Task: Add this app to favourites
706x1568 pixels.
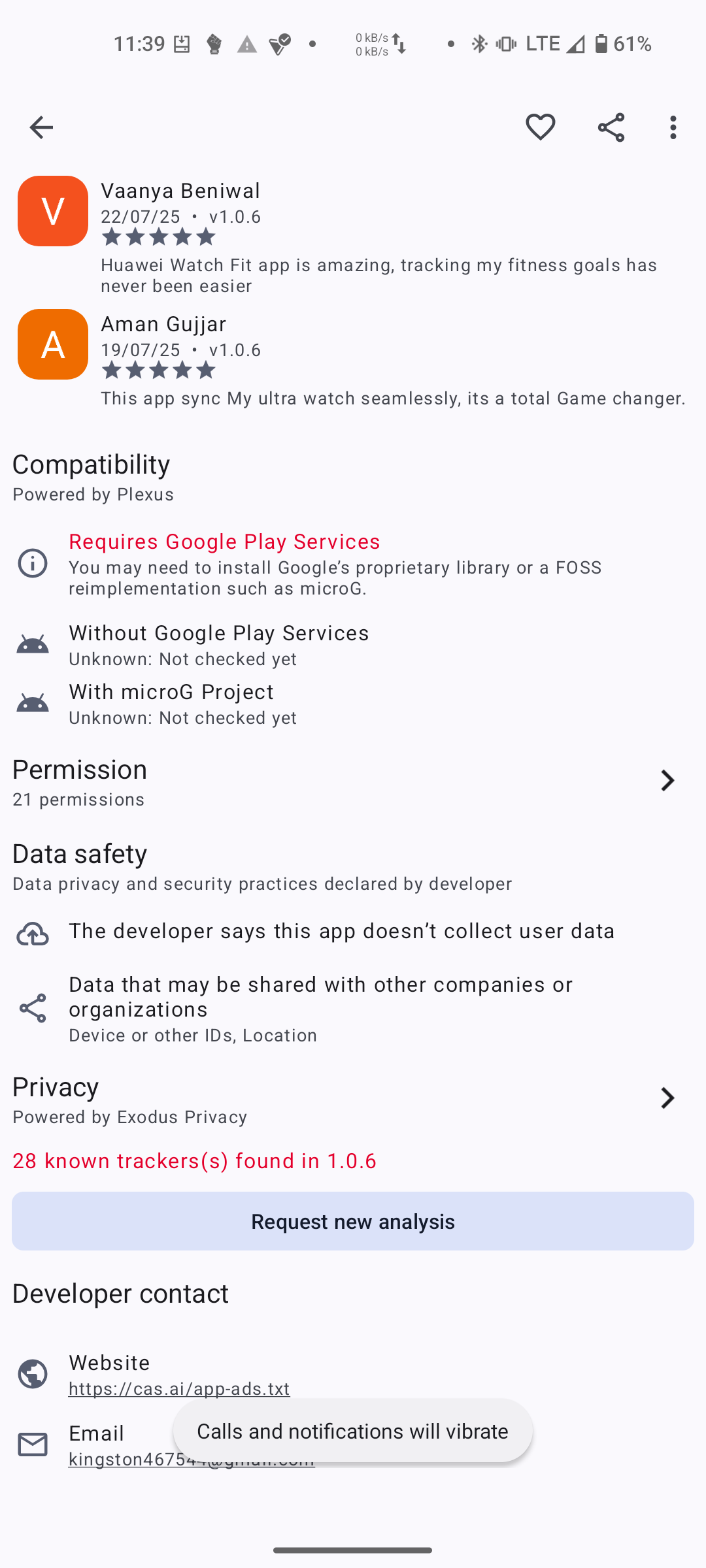Action: click(x=541, y=127)
